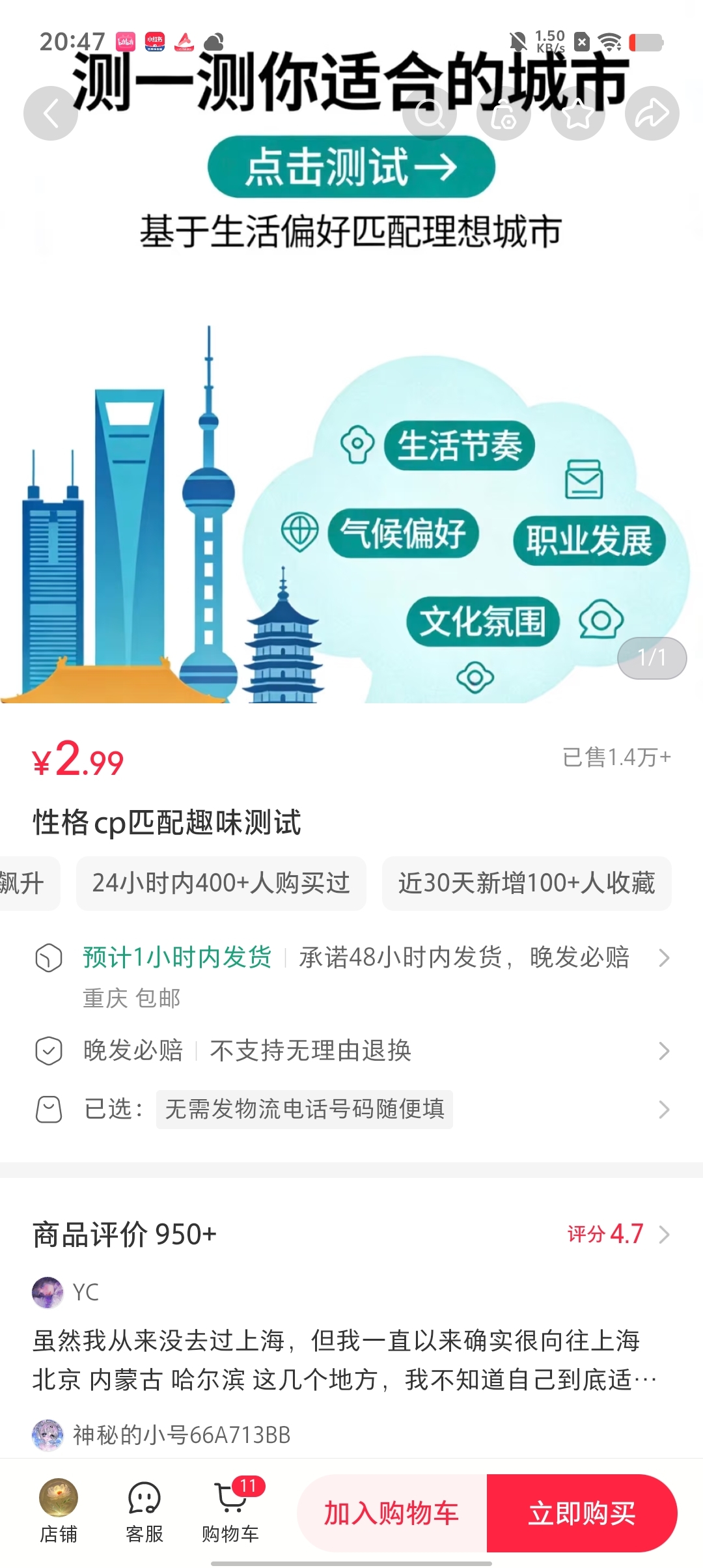This screenshot has height=1568, width=703.
Task: Visit the 店铺 shop page
Action: point(59,1511)
